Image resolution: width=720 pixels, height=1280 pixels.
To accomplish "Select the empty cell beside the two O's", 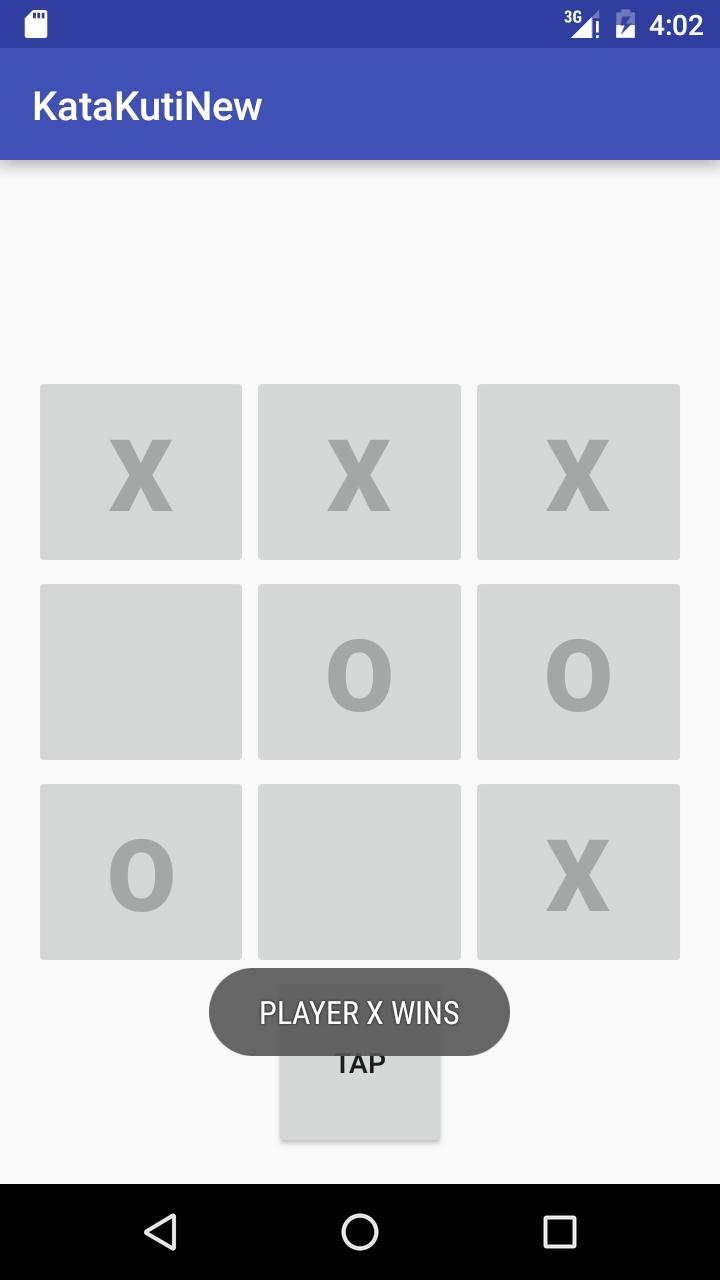I will click(141, 672).
